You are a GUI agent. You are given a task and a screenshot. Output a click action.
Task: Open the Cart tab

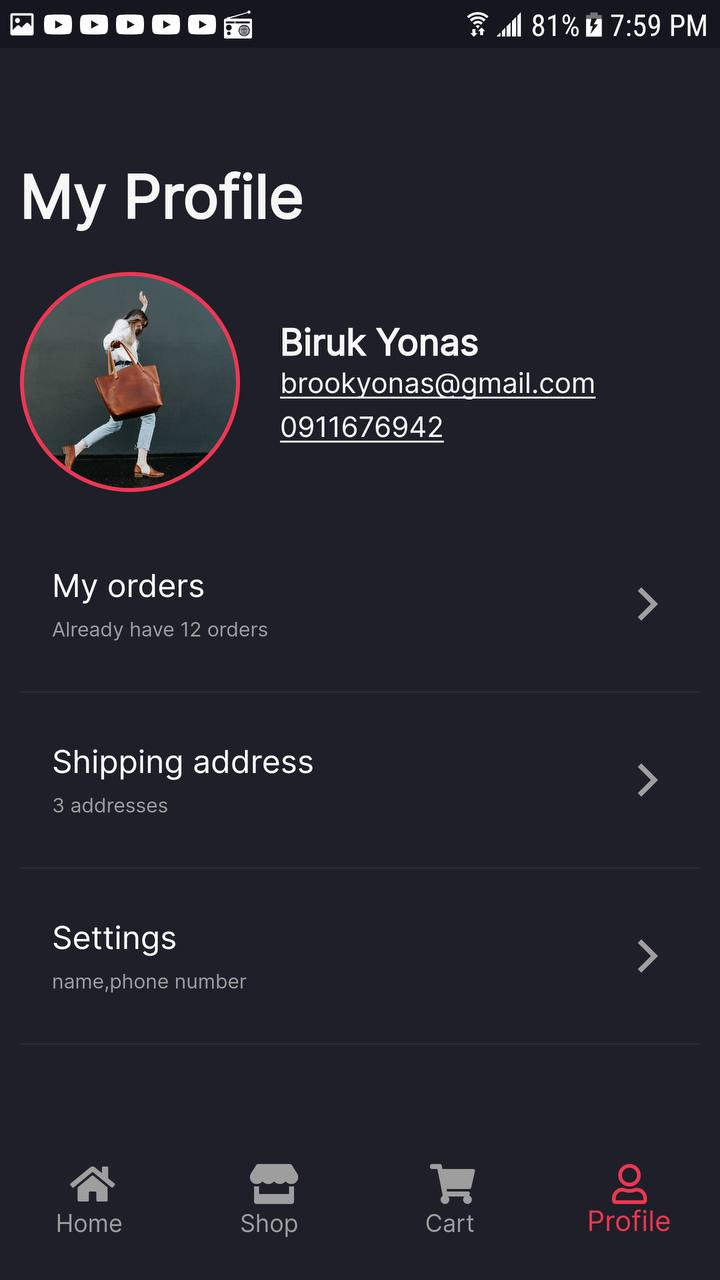tap(450, 1200)
